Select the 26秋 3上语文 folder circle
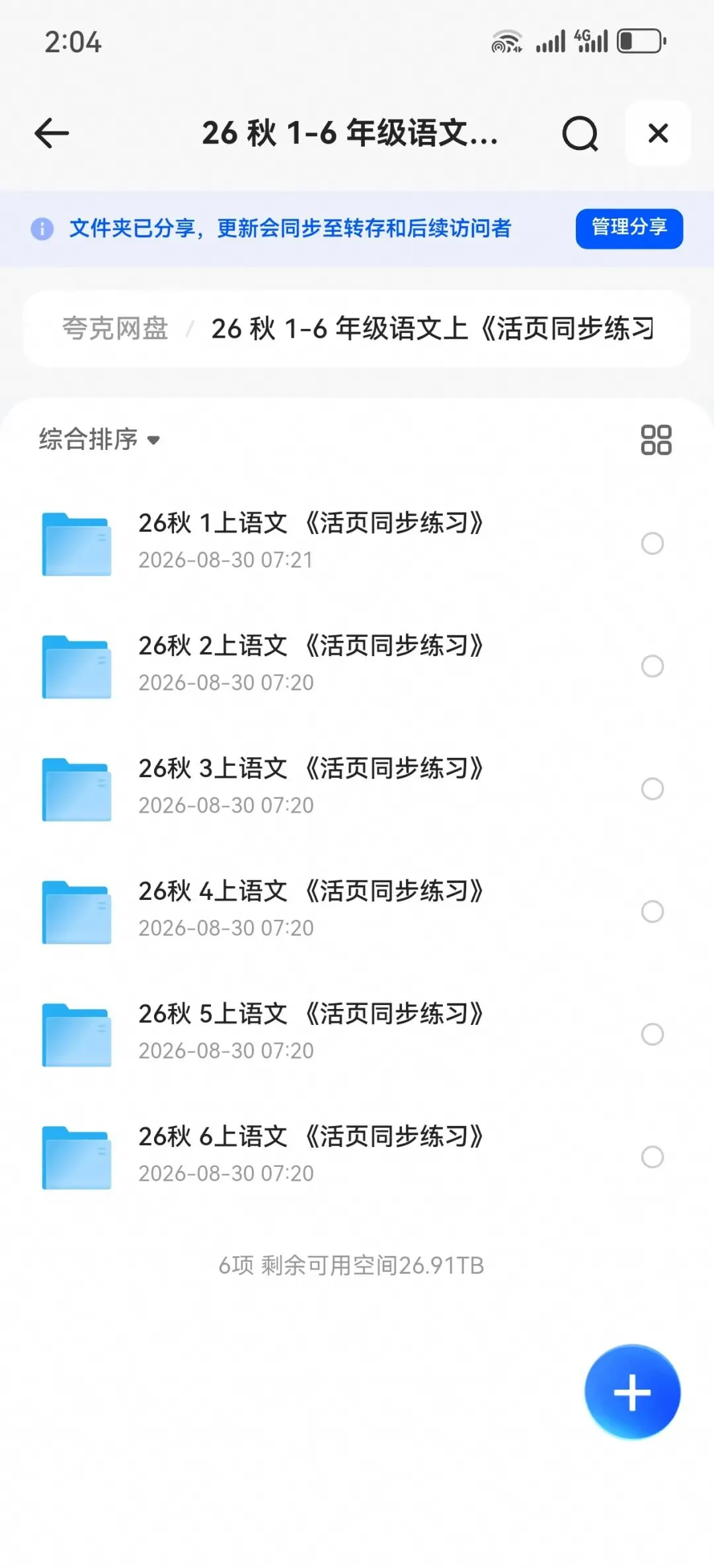The image size is (714, 1568). click(652, 788)
